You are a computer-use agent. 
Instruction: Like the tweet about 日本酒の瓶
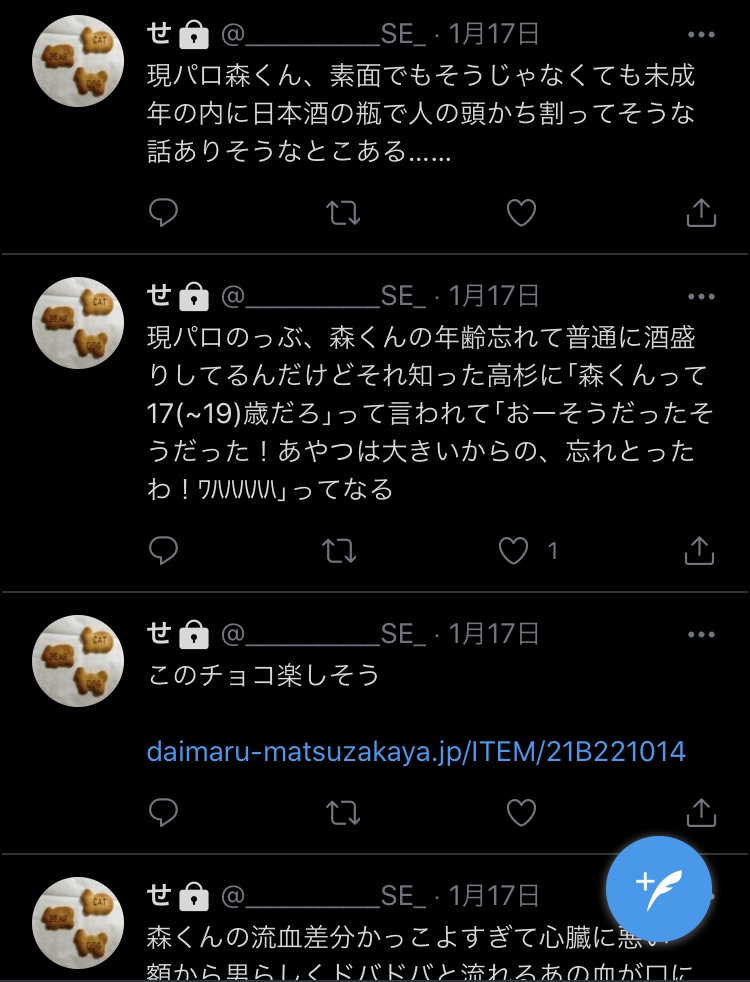click(x=521, y=212)
